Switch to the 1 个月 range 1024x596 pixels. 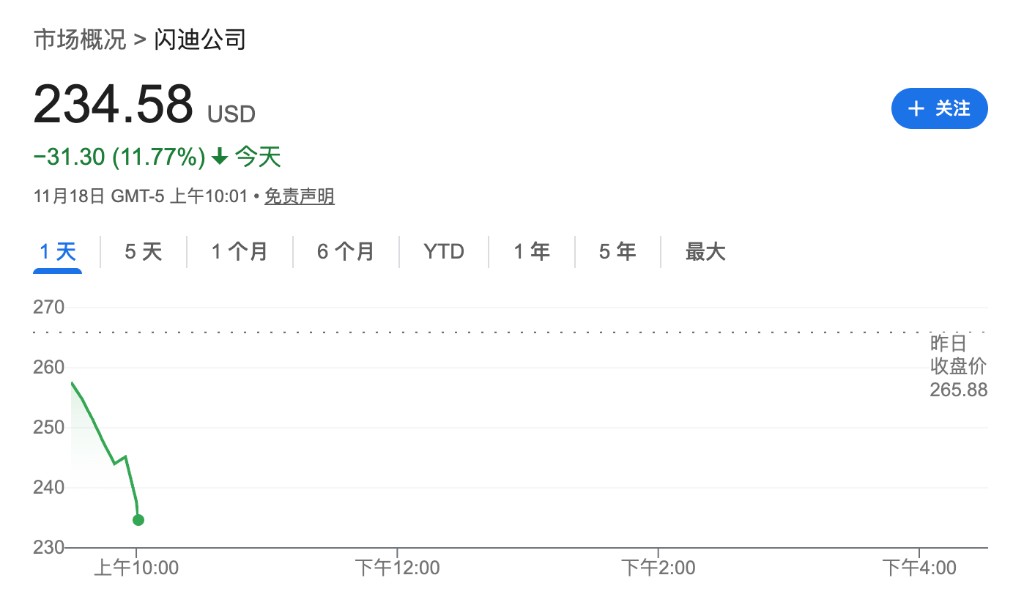tap(239, 252)
